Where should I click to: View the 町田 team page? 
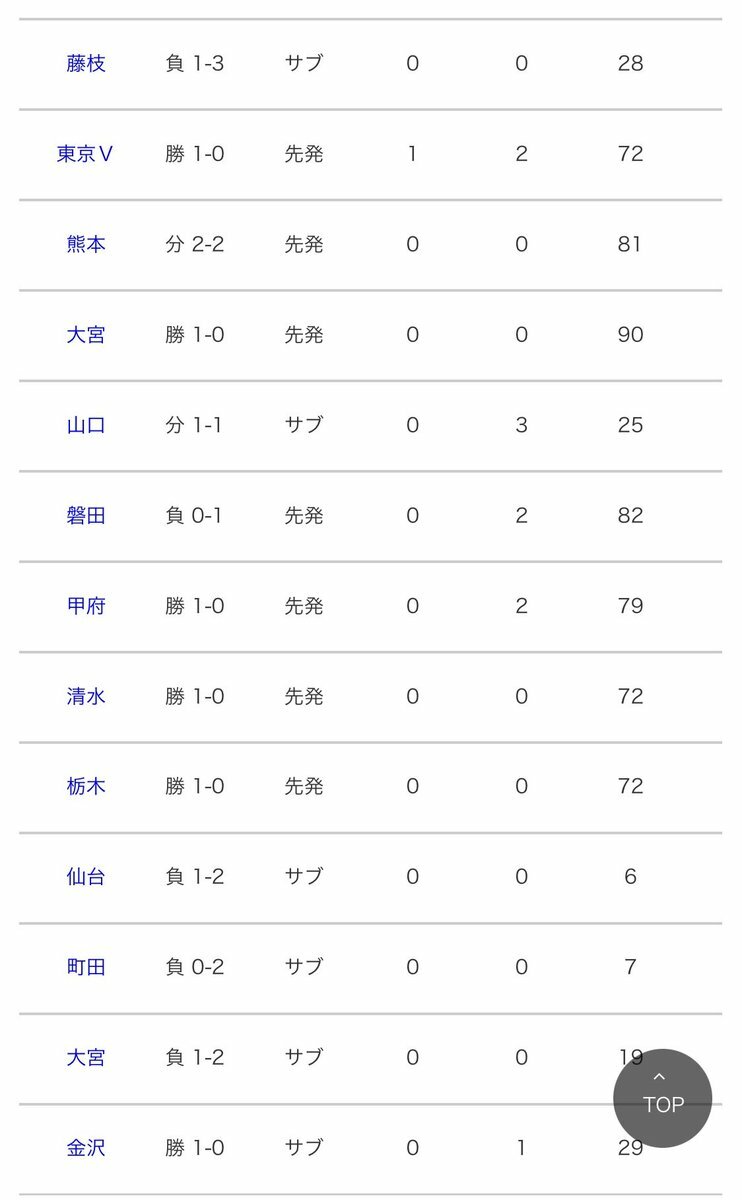tap(86, 967)
